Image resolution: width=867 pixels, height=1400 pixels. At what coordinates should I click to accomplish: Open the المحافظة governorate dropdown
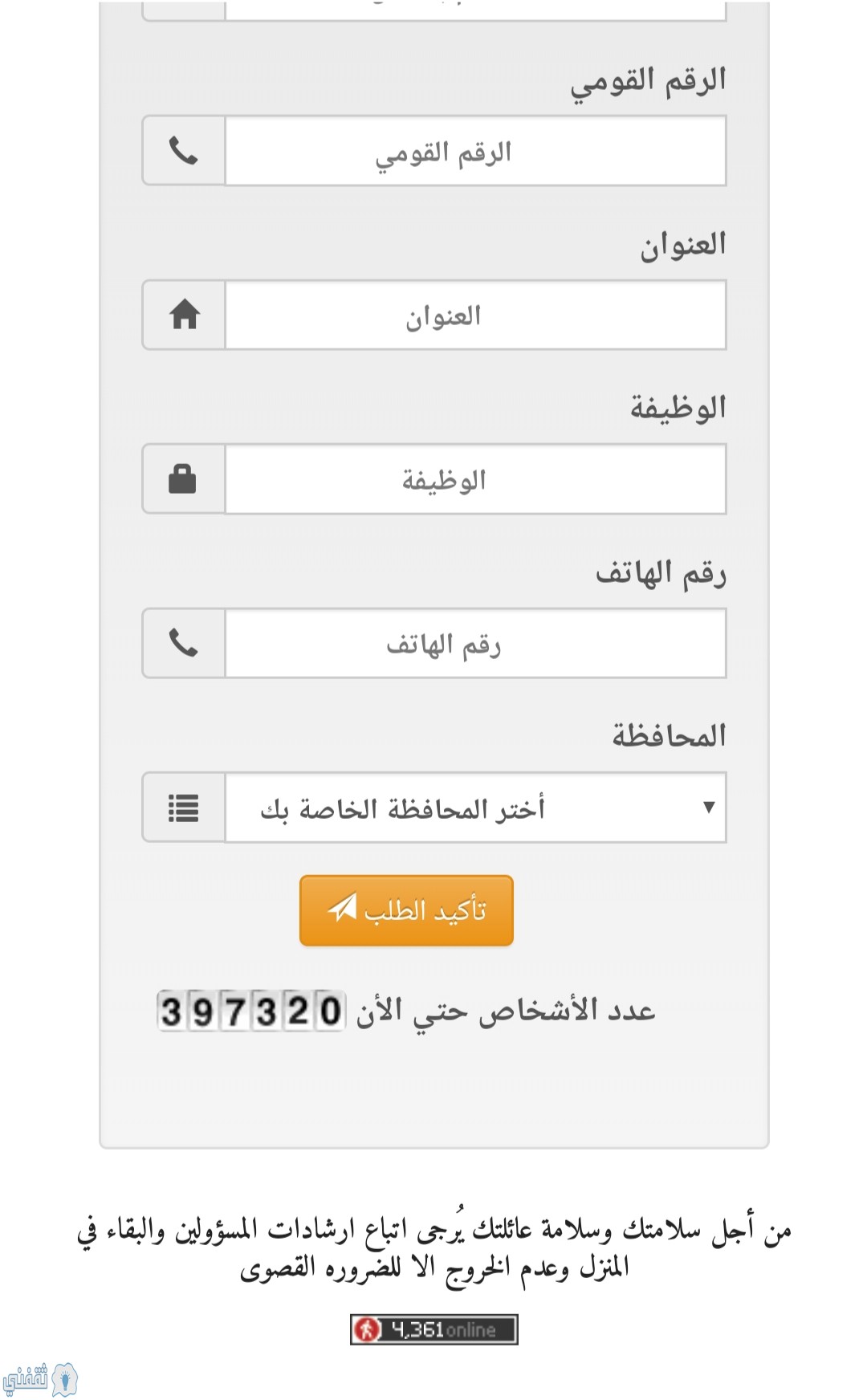point(475,808)
